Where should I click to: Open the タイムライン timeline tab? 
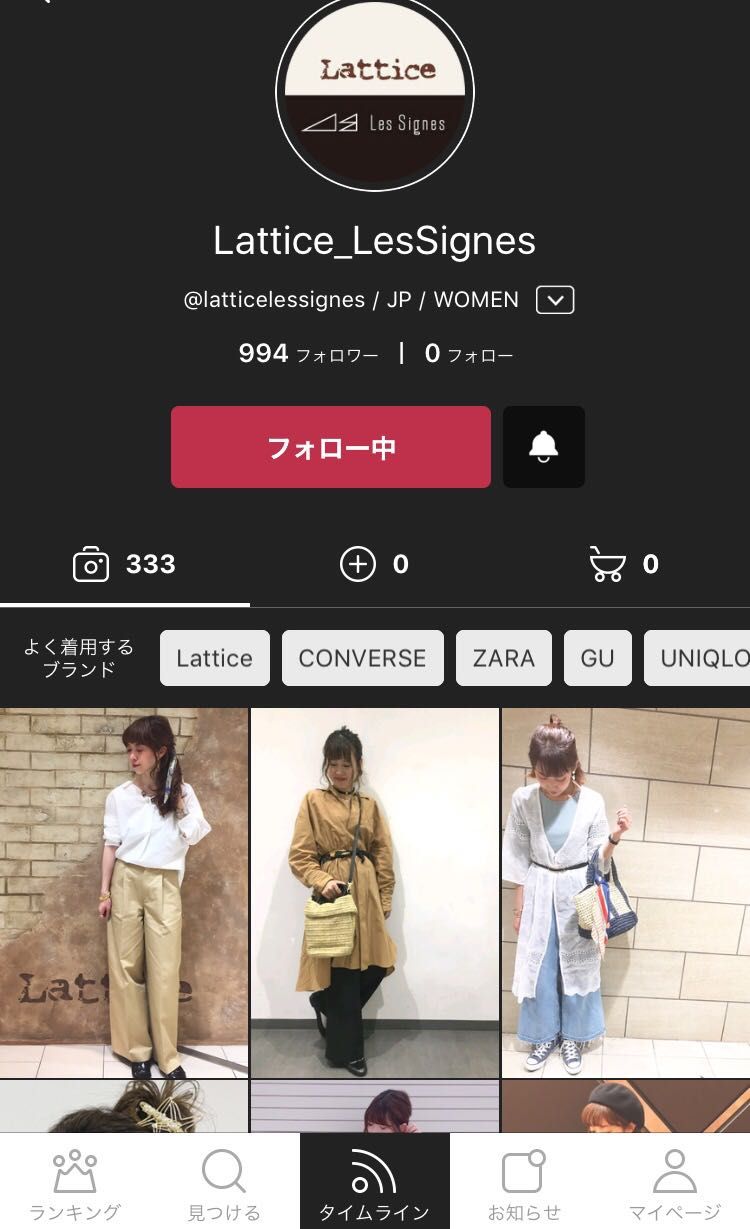[x=374, y=1182]
